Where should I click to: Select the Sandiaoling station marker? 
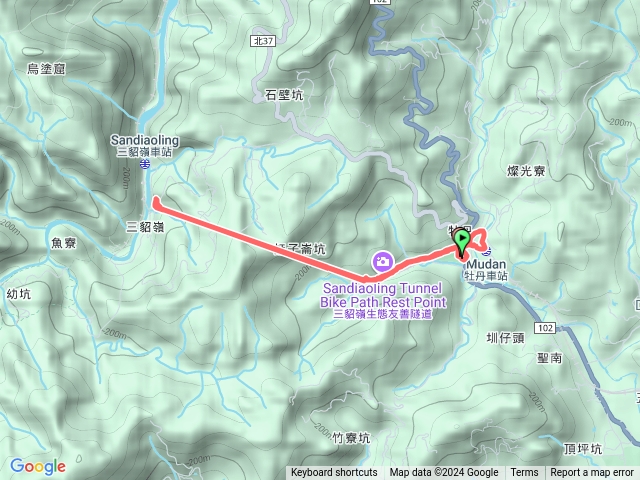pyautogui.click(x=146, y=163)
